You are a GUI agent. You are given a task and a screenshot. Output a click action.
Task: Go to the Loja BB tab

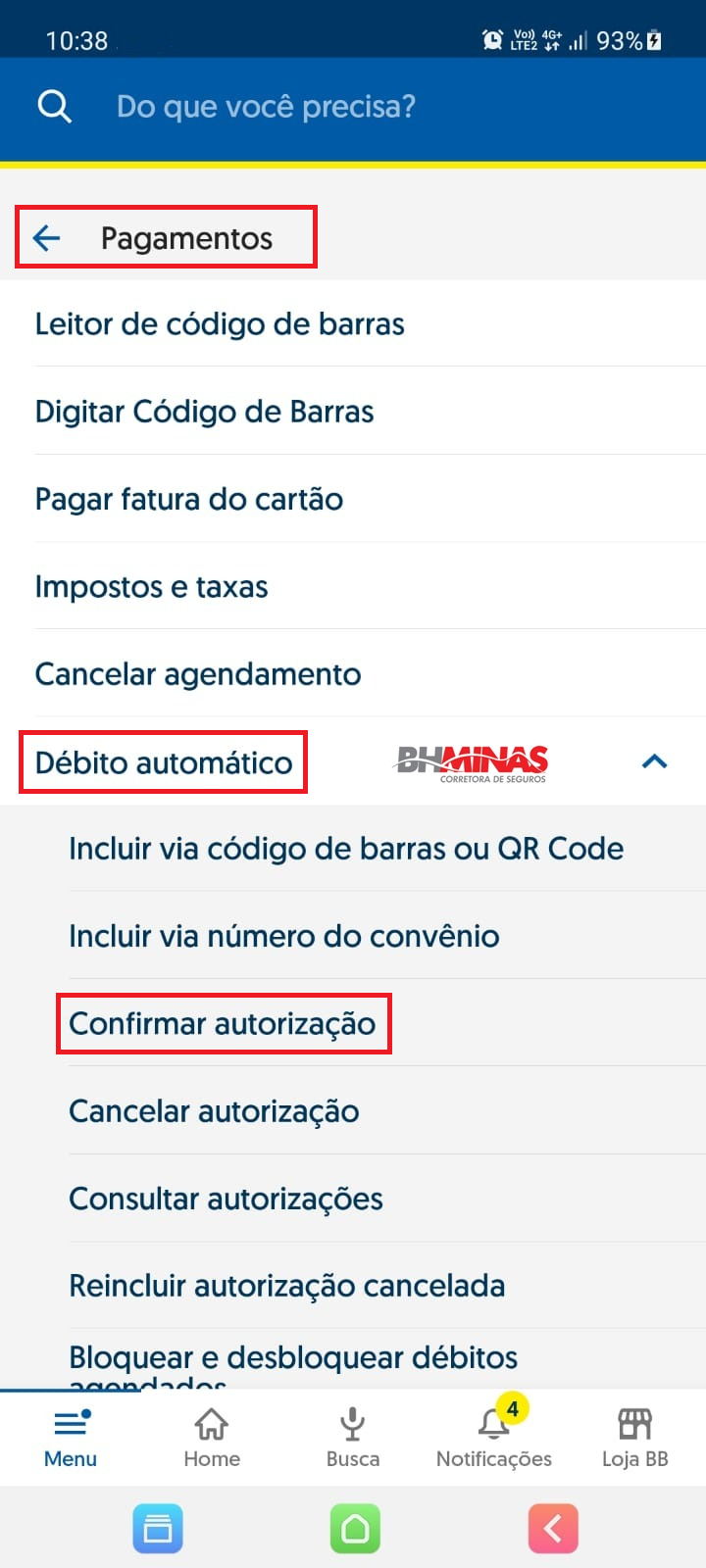click(634, 1437)
